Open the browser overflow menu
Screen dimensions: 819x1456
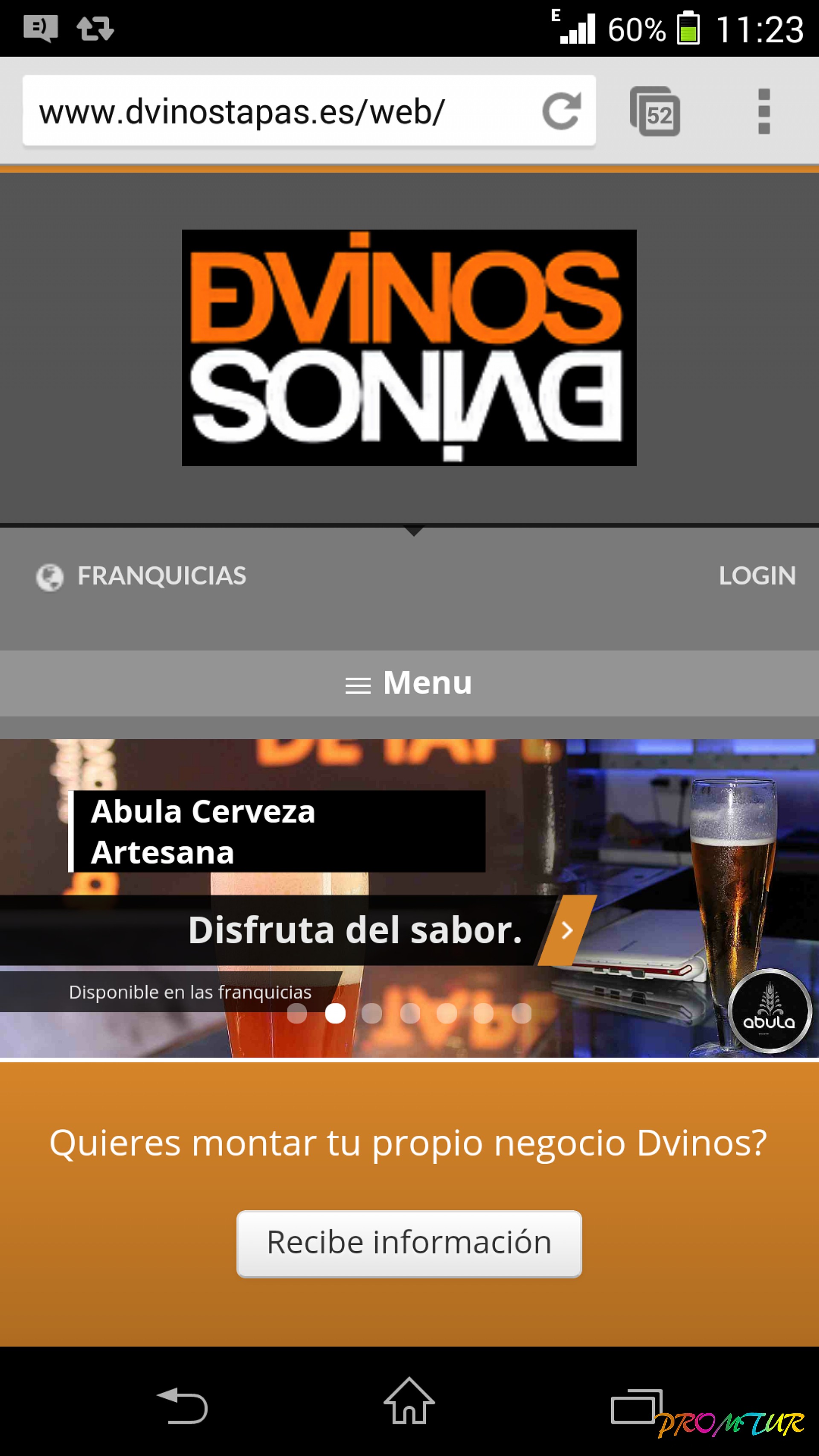coord(764,111)
